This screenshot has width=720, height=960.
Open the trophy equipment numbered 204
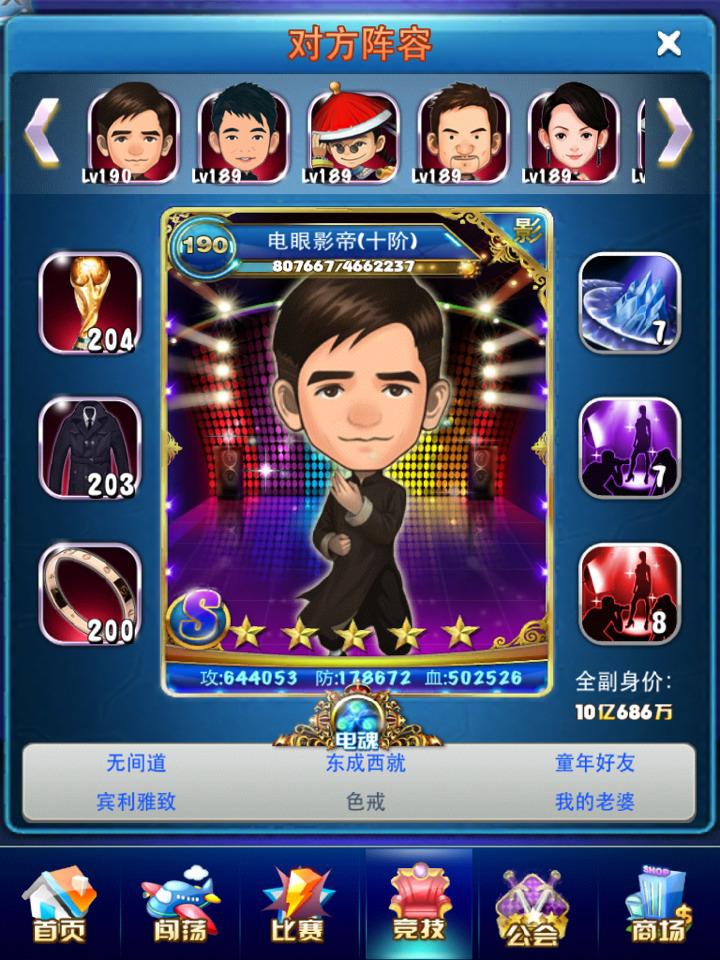90,303
